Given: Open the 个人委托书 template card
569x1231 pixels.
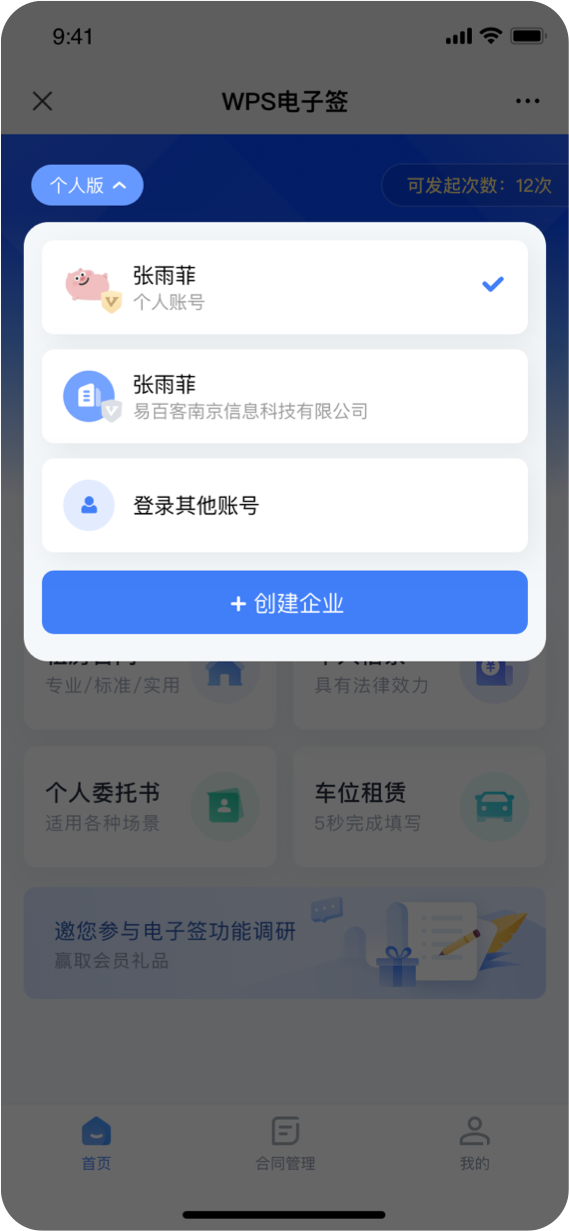Looking at the screenshot, I should point(150,806).
